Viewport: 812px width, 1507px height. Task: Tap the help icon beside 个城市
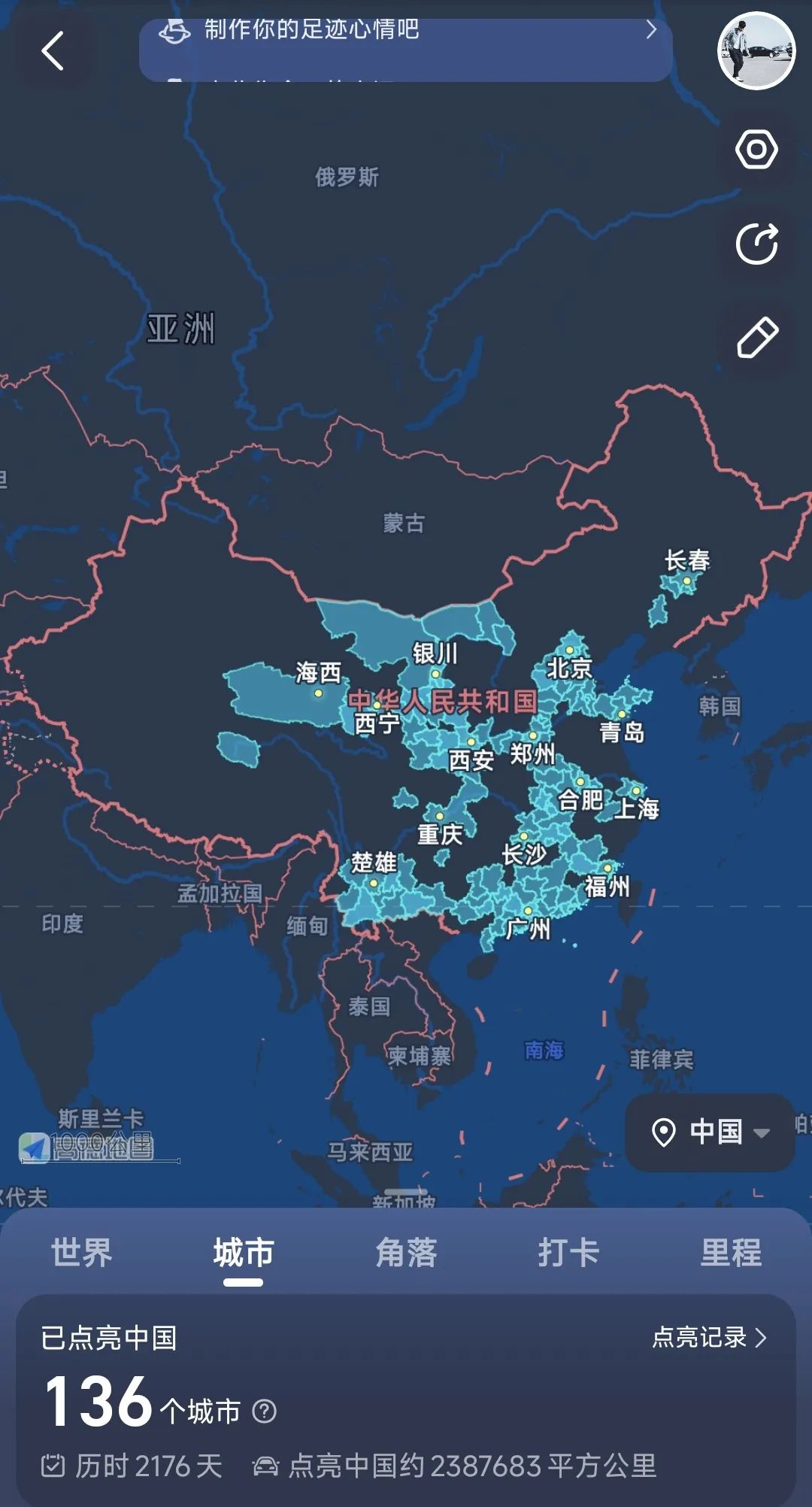(x=265, y=1411)
